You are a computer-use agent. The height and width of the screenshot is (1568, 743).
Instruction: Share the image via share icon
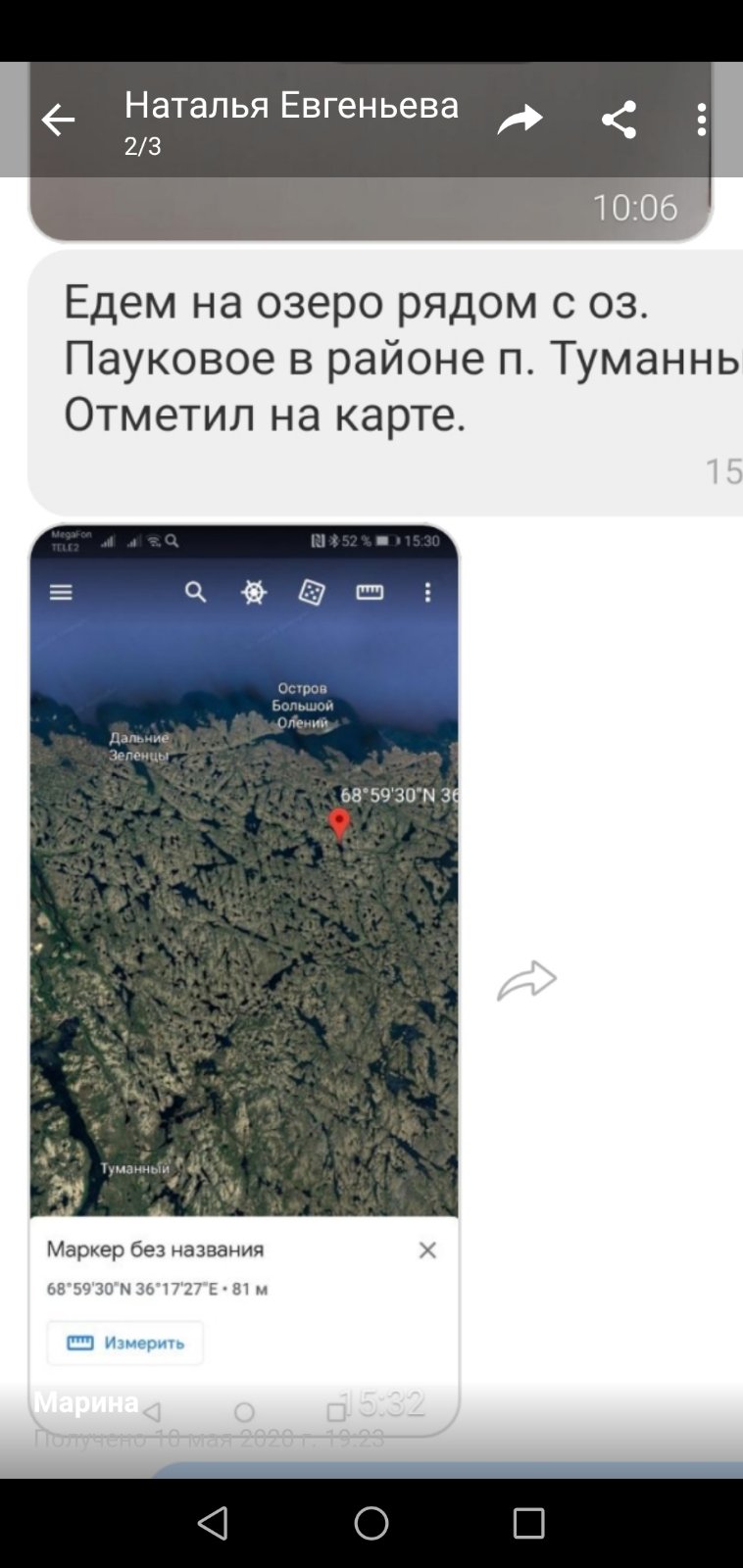point(619,120)
